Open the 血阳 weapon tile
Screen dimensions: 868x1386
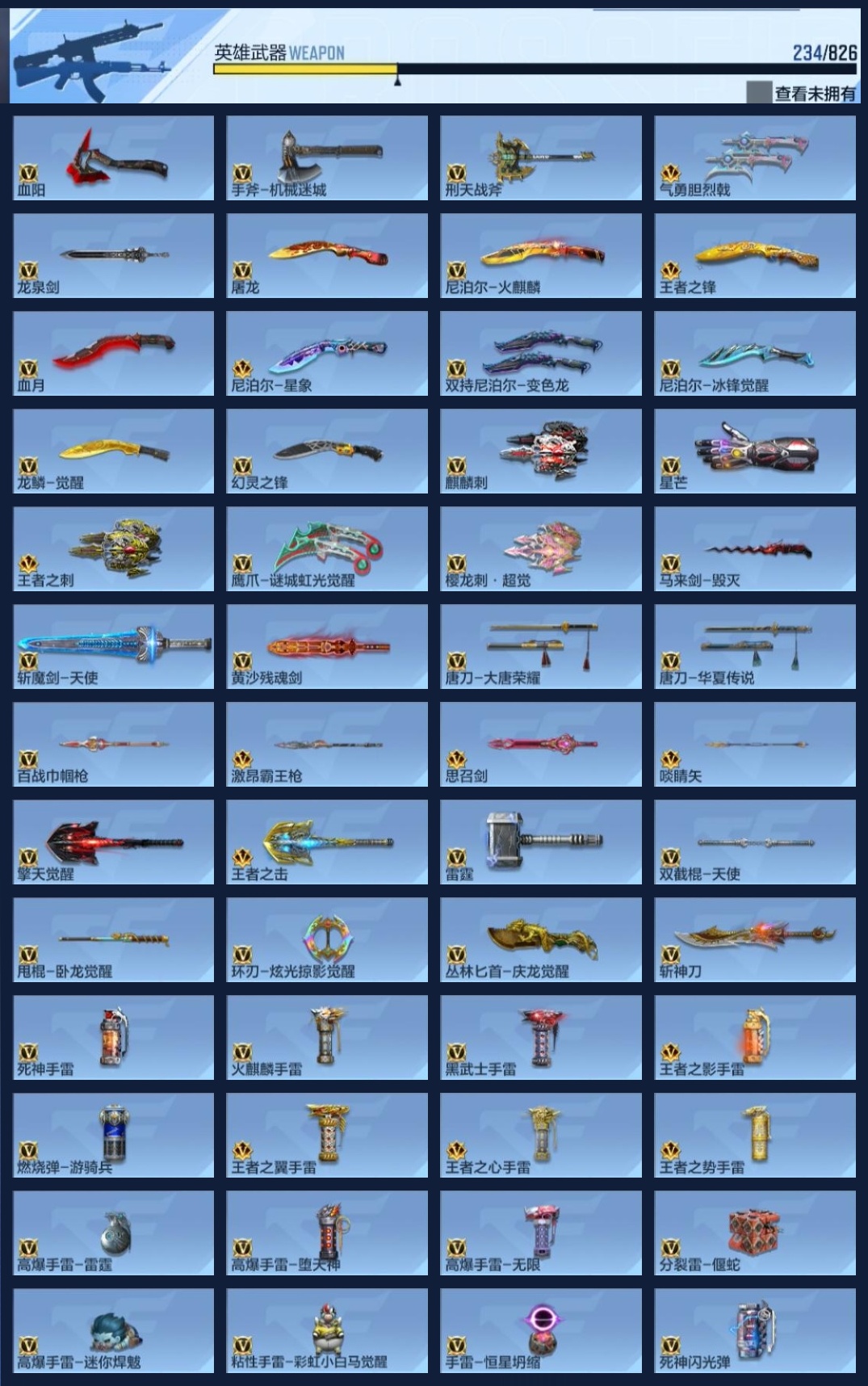pos(114,157)
